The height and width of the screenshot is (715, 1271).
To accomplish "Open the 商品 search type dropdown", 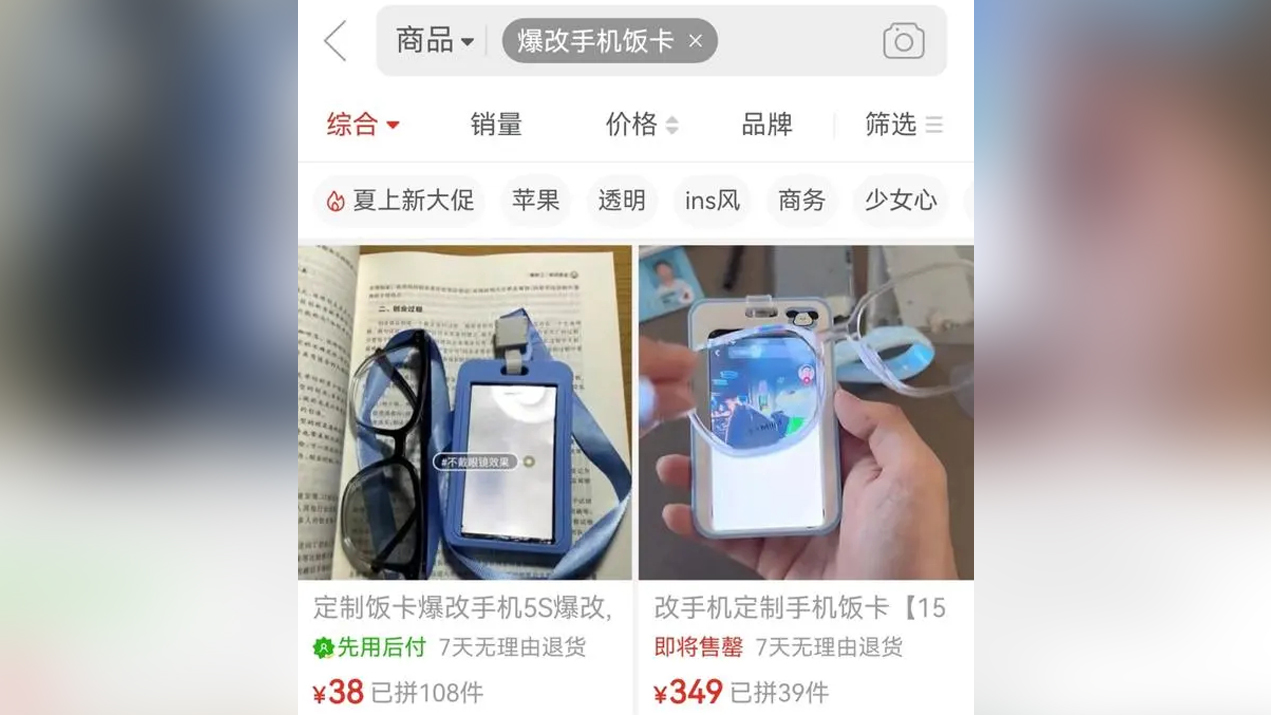I will point(434,41).
